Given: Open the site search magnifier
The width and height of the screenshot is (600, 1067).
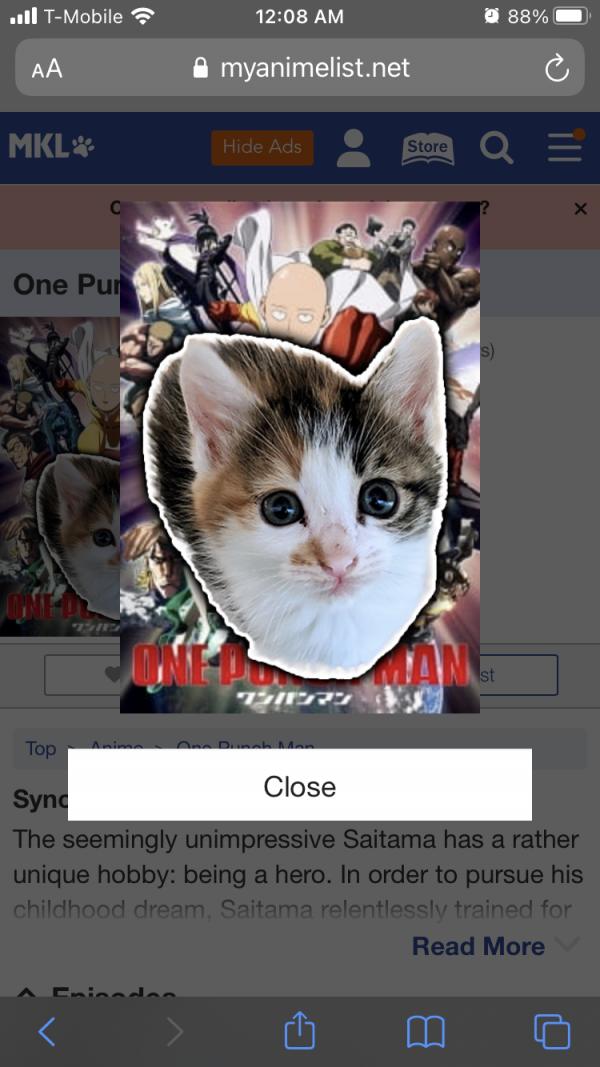Looking at the screenshot, I should pos(496,148).
